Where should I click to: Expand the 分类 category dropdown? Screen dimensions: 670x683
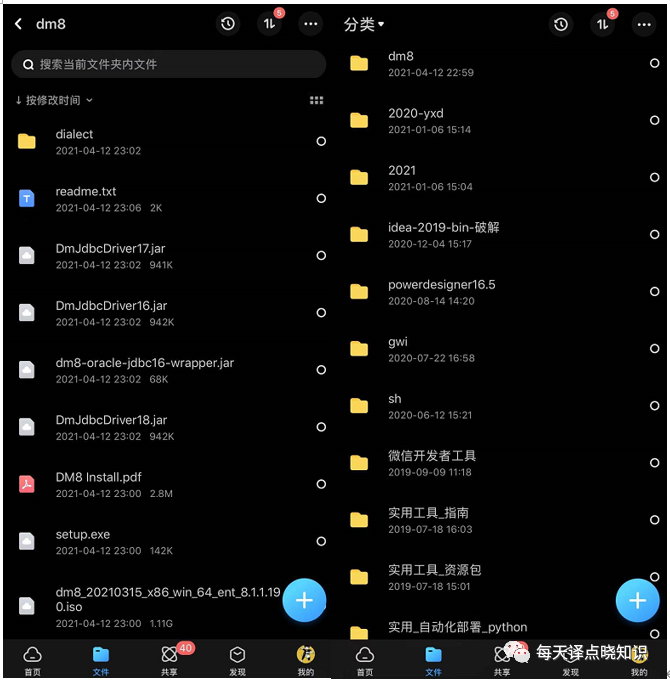click(x=364, y=24)
